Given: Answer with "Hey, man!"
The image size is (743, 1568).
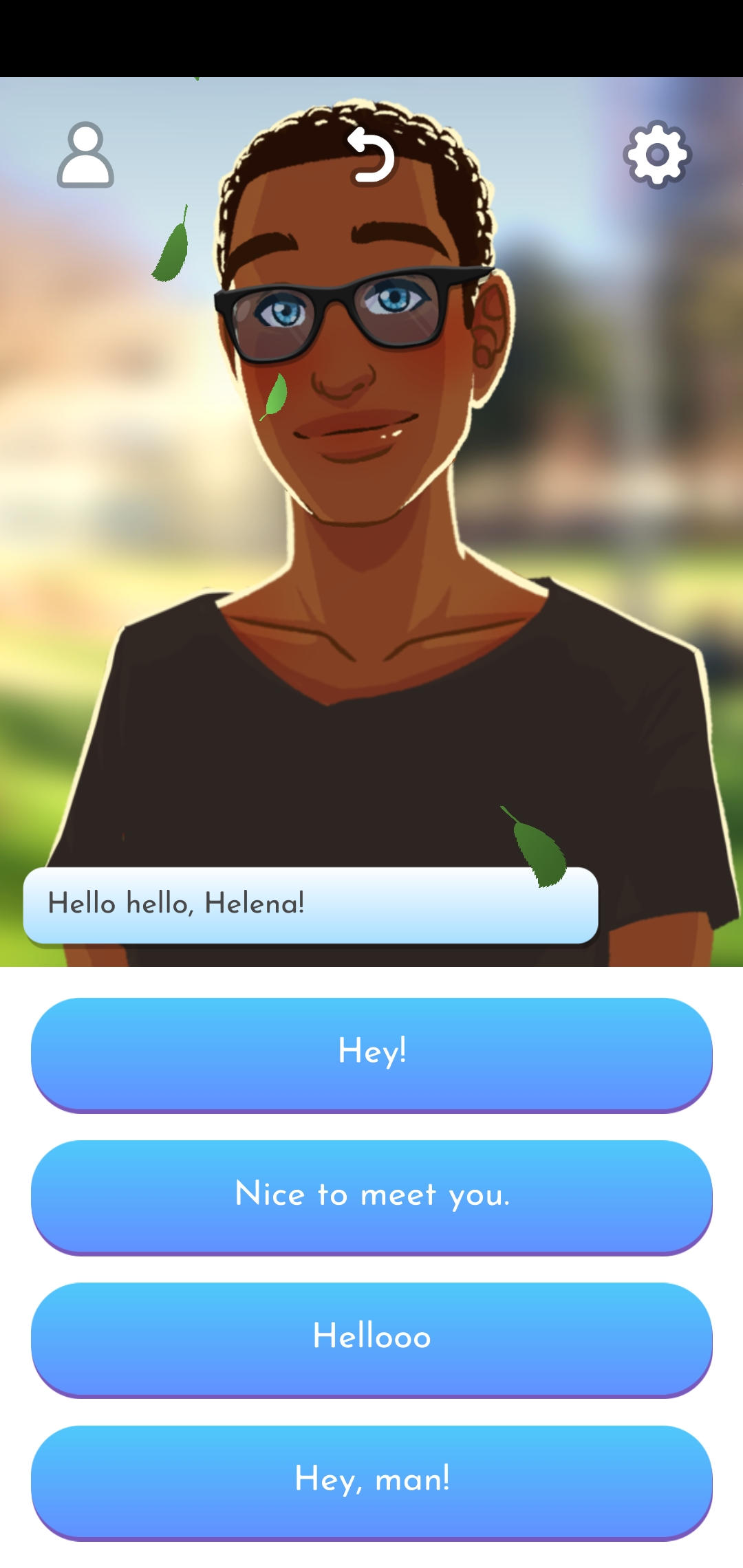Looking at the screenshot, I should pos(371,1480).
